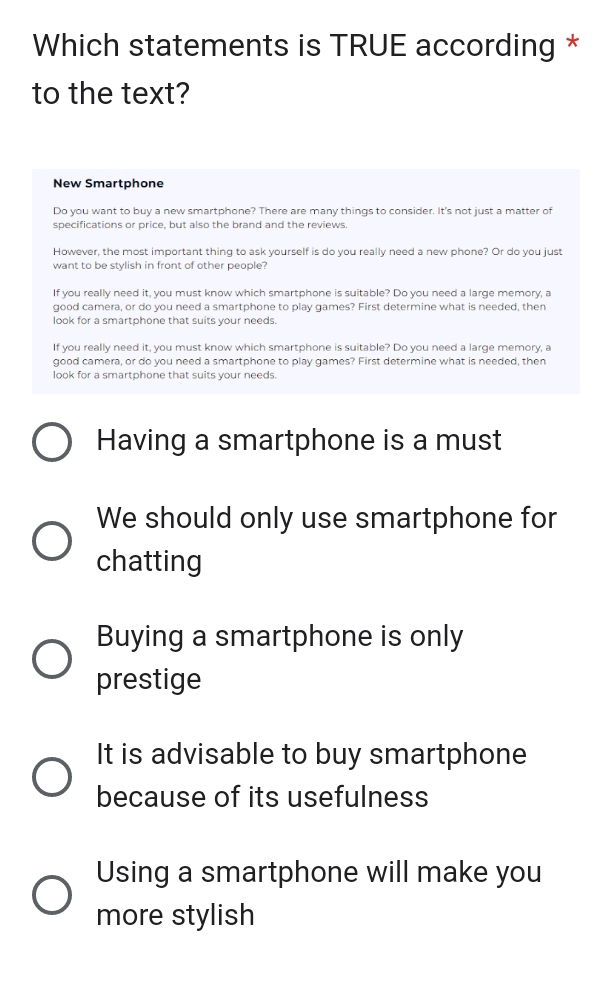This screenshot has width=610, height=986.
Task: Choose 'We should only use smartphone for chatting'
Action: click(x=52, y=541)
